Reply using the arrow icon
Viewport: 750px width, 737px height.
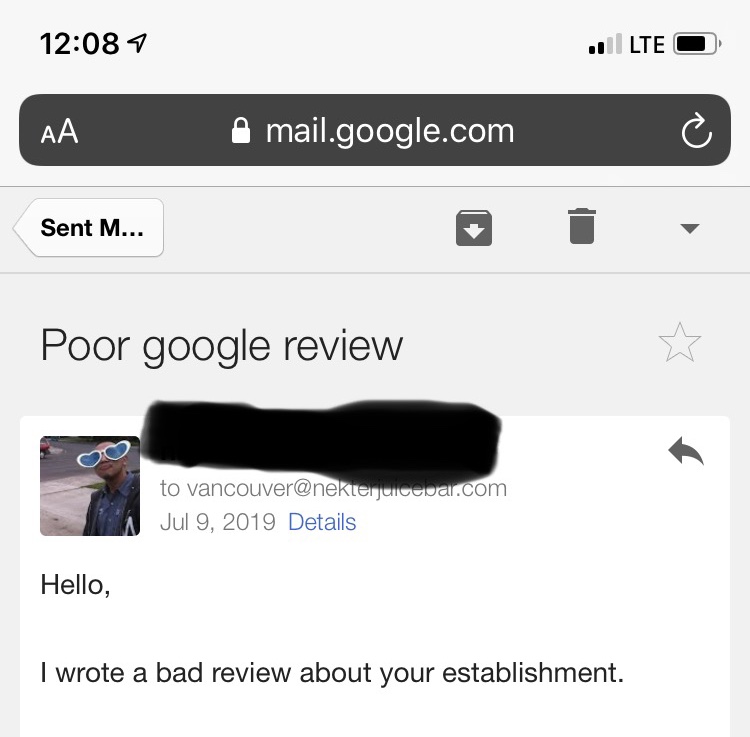tap(686, 453)
